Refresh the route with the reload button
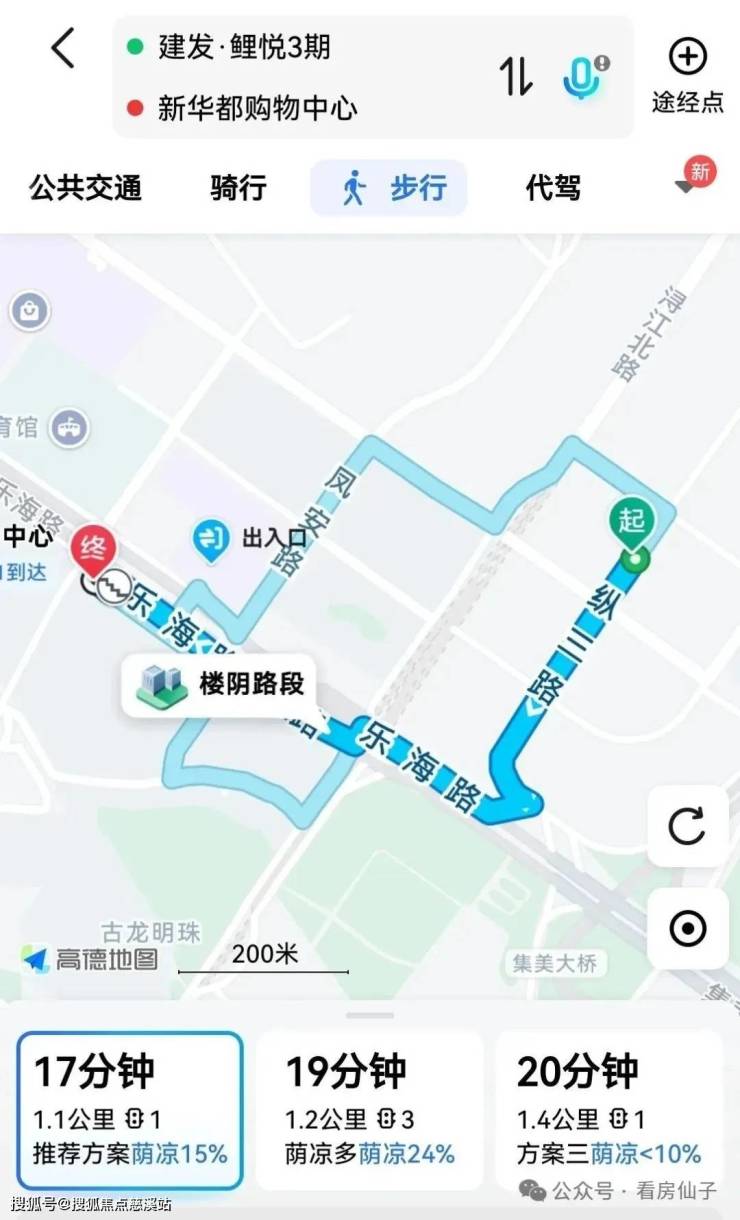Viewport: 740px width, 1220px height. 687,826
